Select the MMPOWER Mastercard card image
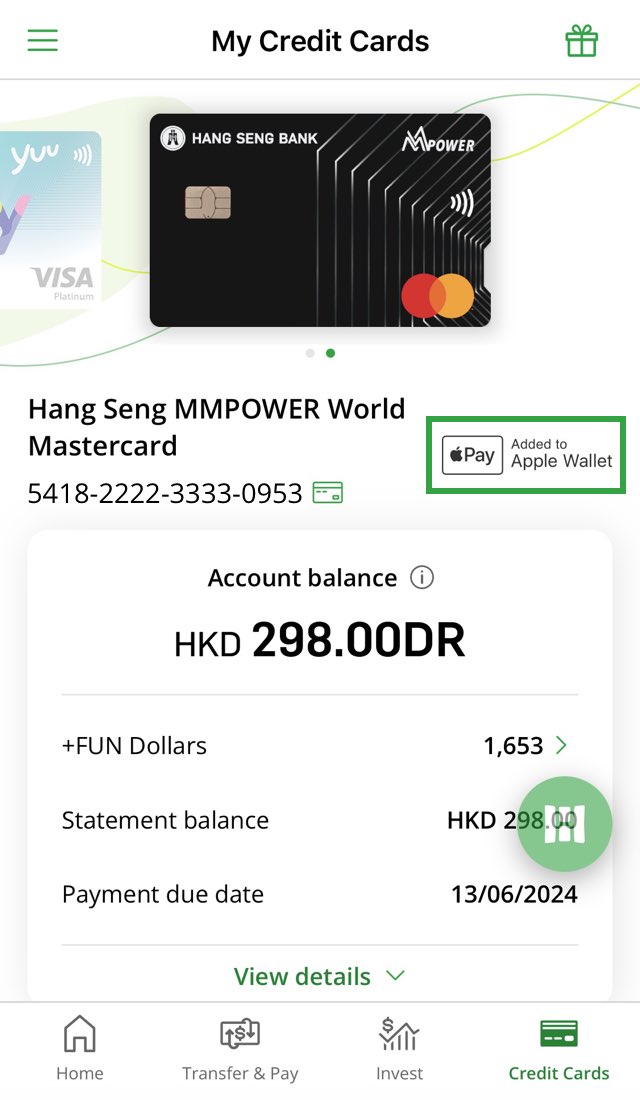Image resolution: width=640 pixels, height=1100 pixels. [x=320, y=220]
